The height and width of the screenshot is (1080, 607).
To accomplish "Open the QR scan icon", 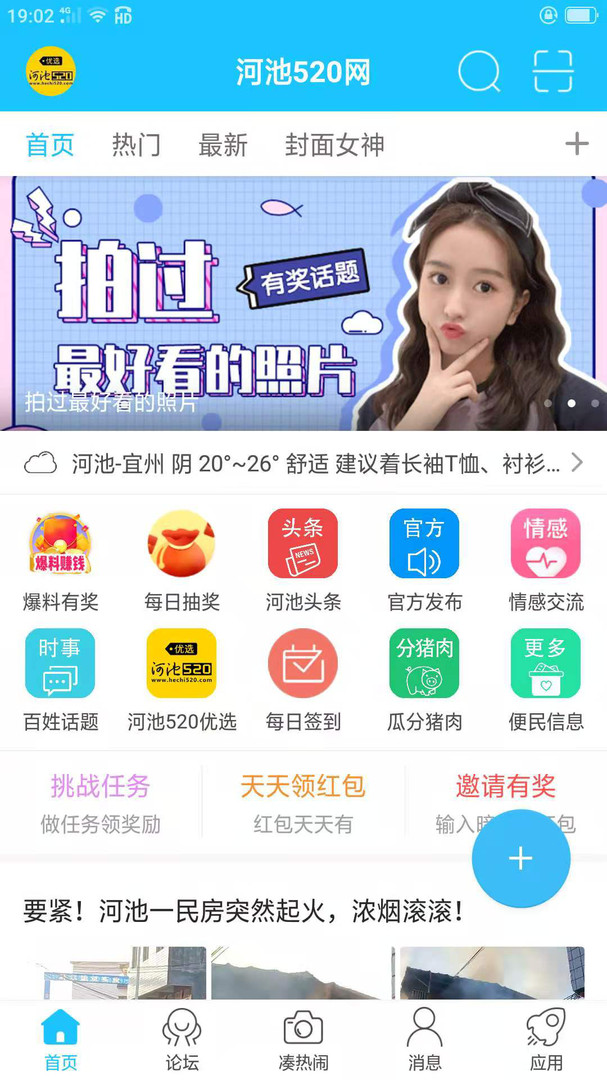I will tap(553, 72).
